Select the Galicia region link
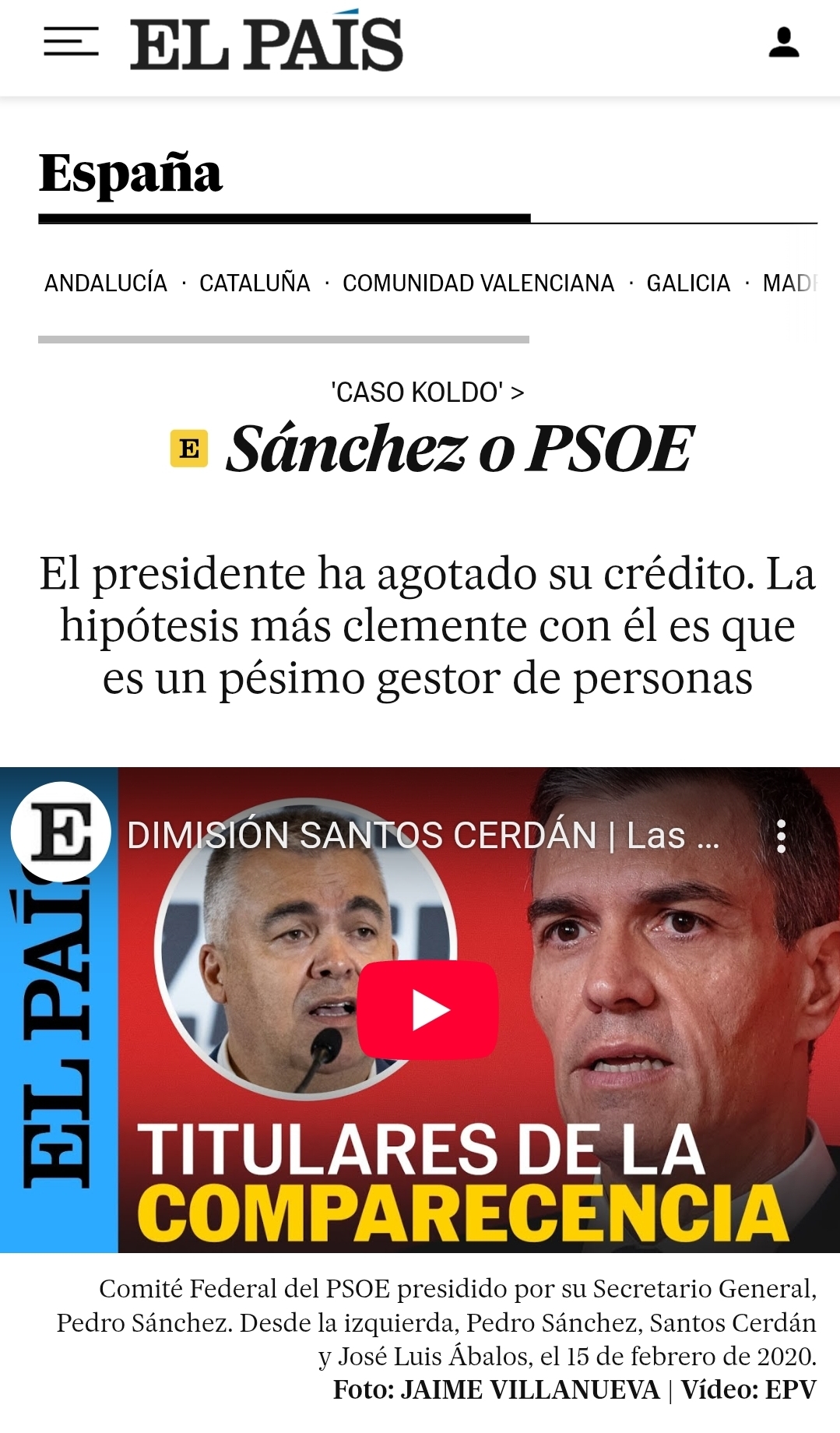This screenshot has height=1433, width=840. tap(688, 283)
